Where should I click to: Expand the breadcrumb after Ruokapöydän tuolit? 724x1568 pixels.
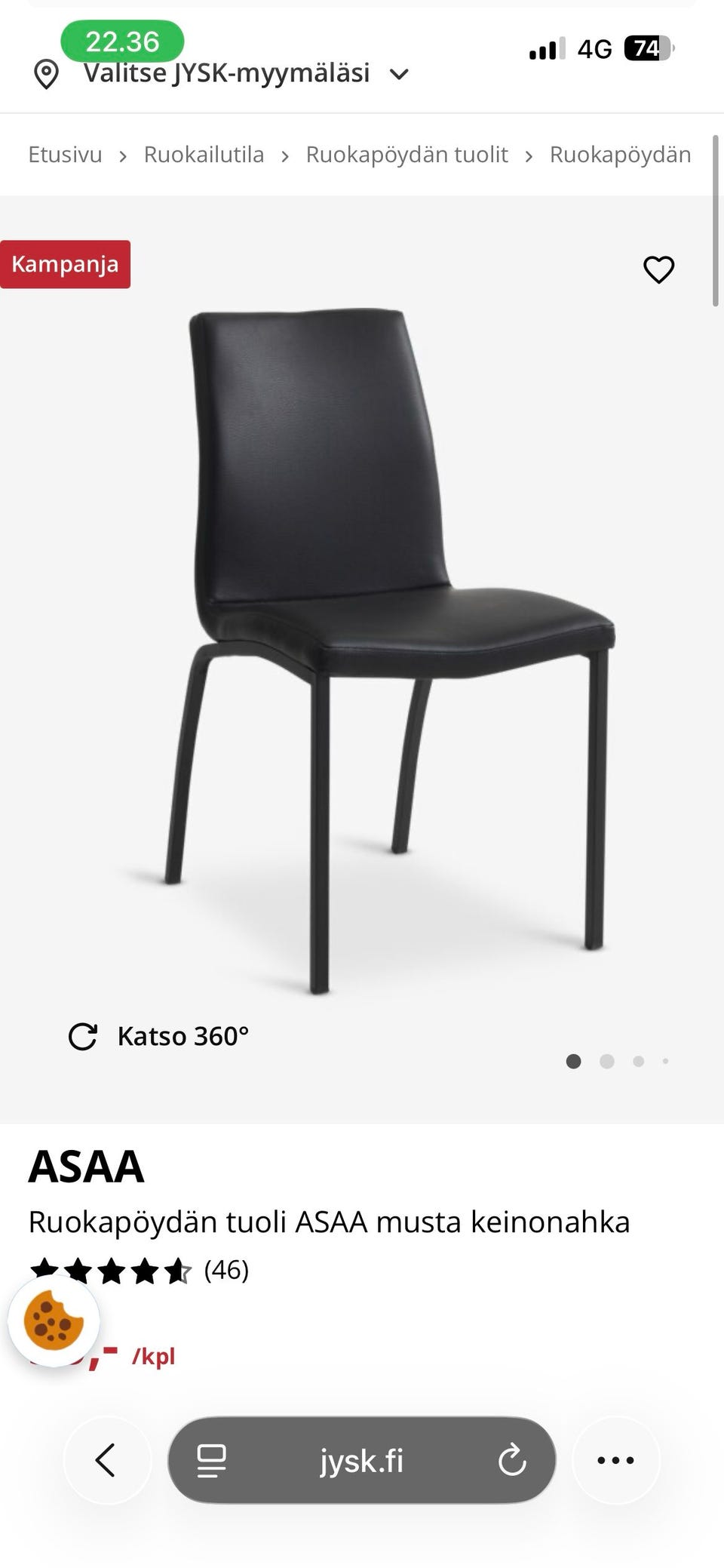click(529, 155)
